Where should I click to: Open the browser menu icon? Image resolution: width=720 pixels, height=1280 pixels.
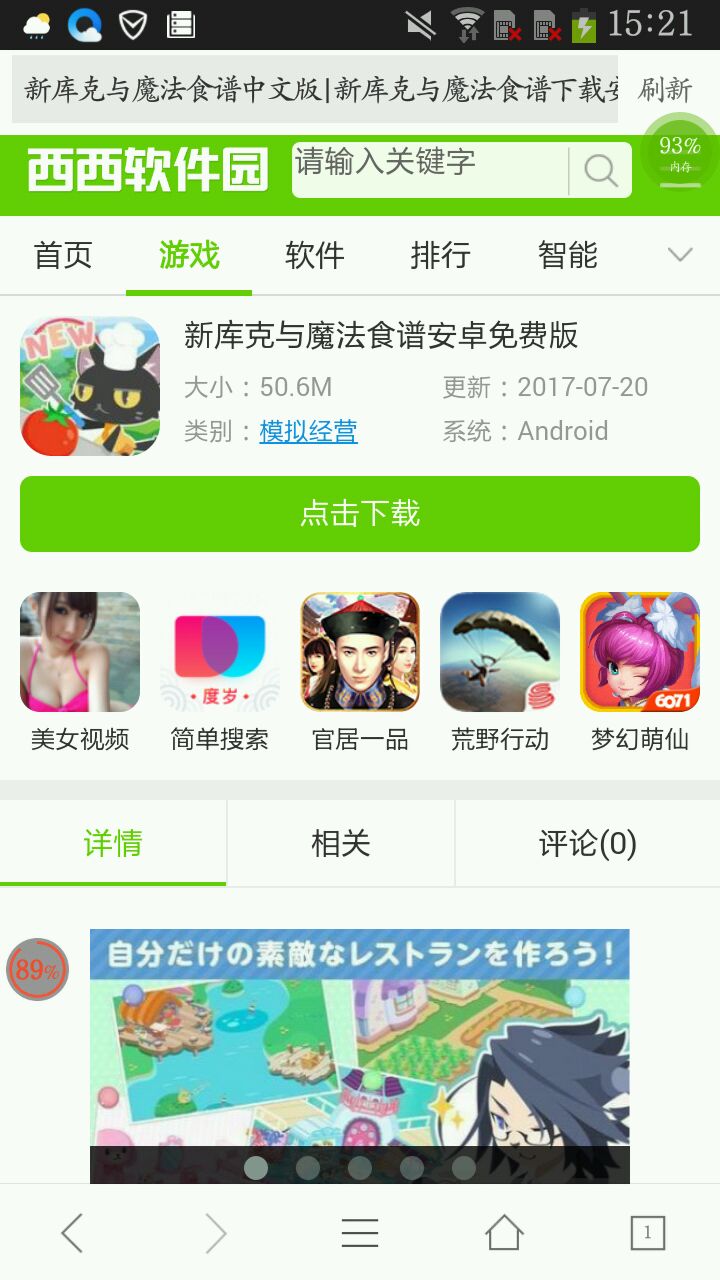[360, 1234]
